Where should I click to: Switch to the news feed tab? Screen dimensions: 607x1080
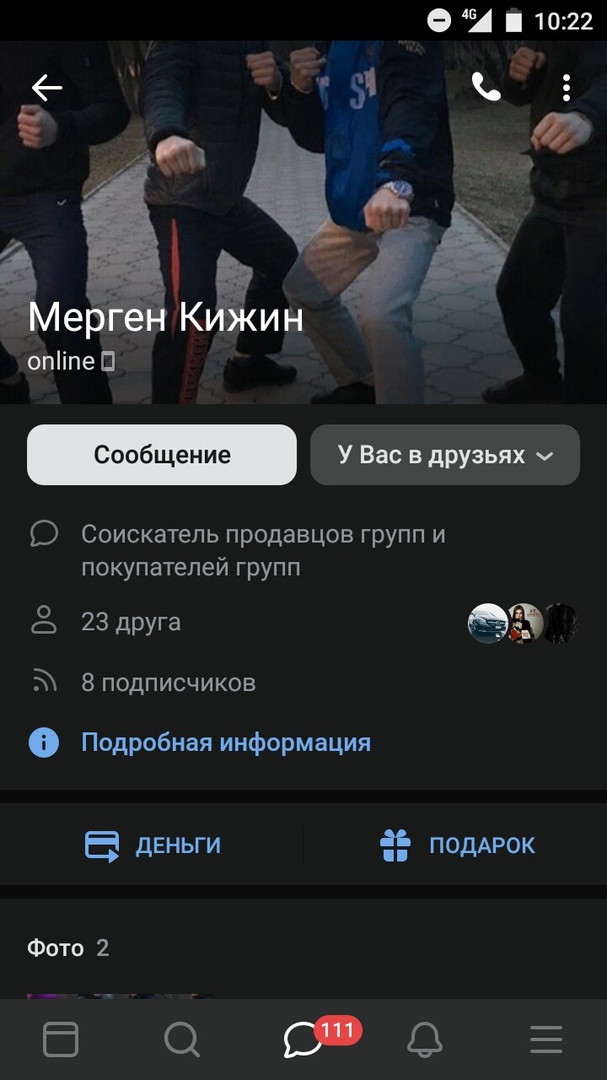pos(61,1041)
